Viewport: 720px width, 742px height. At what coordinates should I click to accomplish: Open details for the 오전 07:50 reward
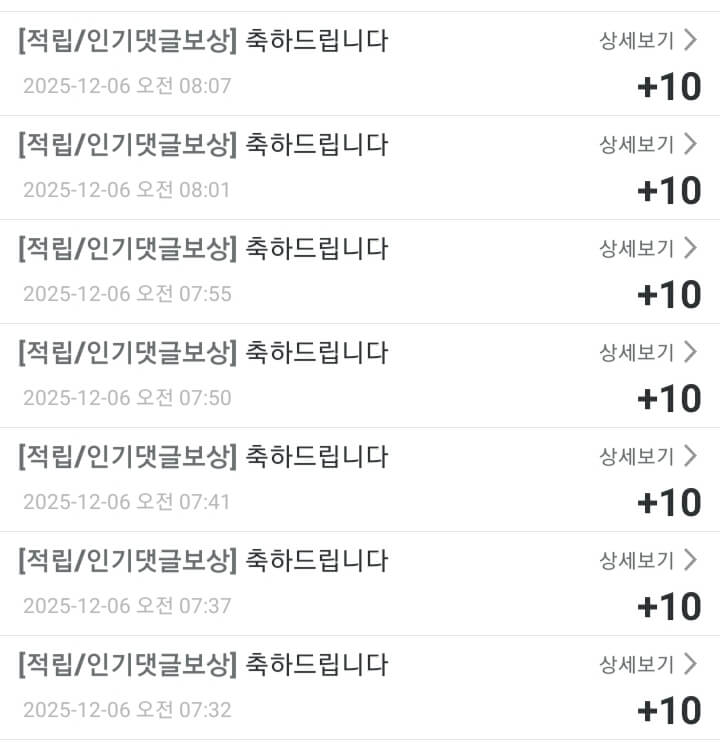[x=647, y=352]
